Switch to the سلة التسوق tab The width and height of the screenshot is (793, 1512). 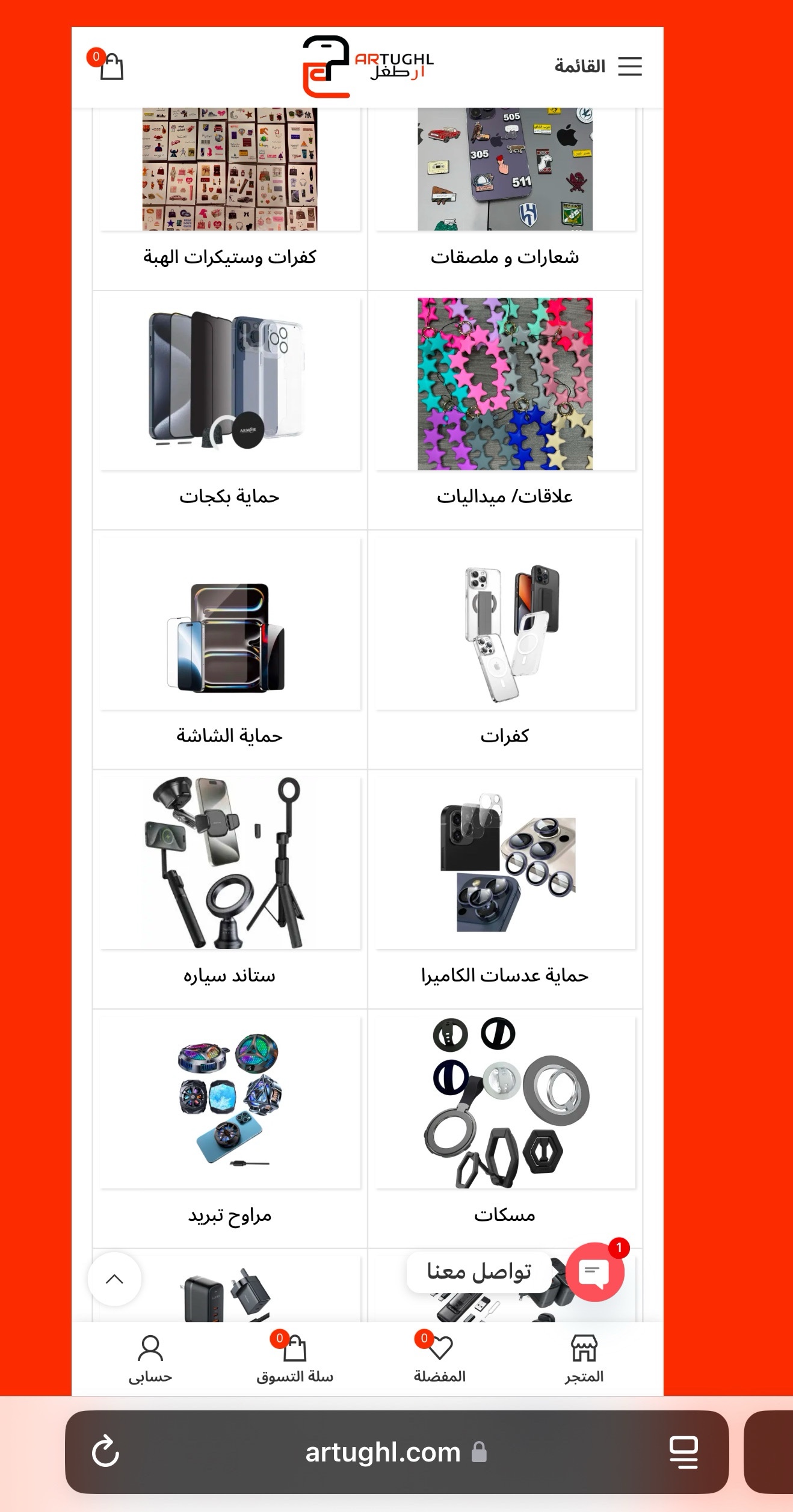[x=295, y=1359]
